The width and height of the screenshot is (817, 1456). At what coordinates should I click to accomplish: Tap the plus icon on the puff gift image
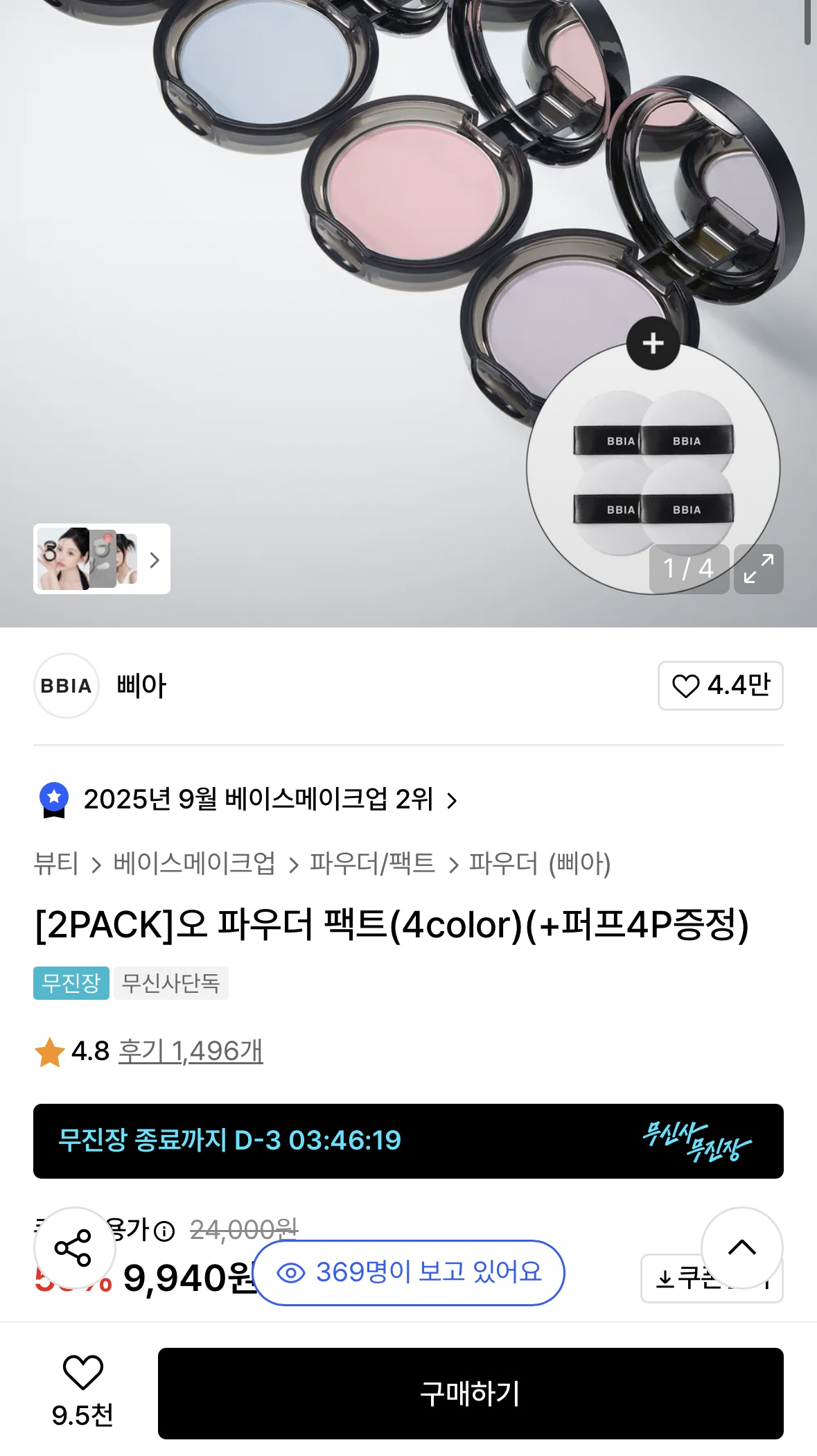click(x=653, y=344)
